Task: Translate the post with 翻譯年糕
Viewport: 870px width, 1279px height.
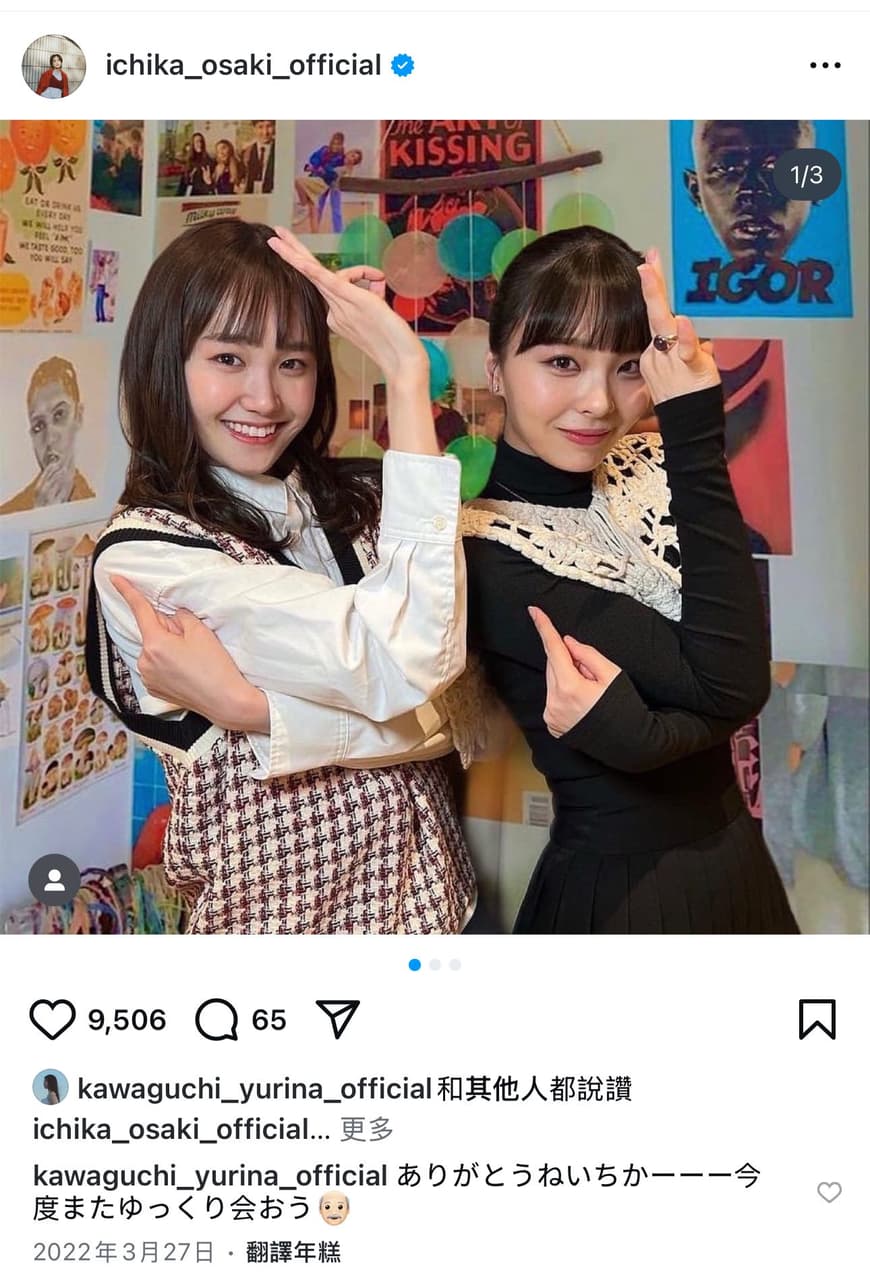Action: (293, 1251)
